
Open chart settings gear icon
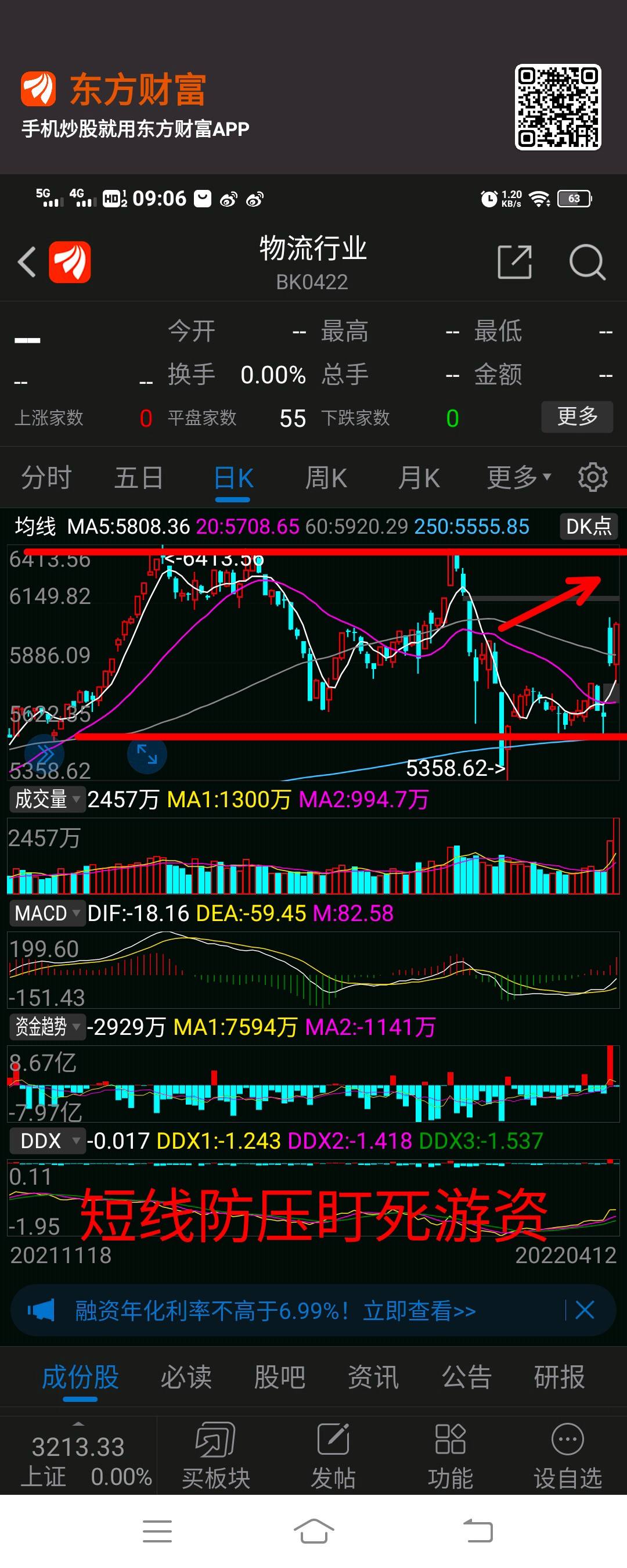(592, 478)
